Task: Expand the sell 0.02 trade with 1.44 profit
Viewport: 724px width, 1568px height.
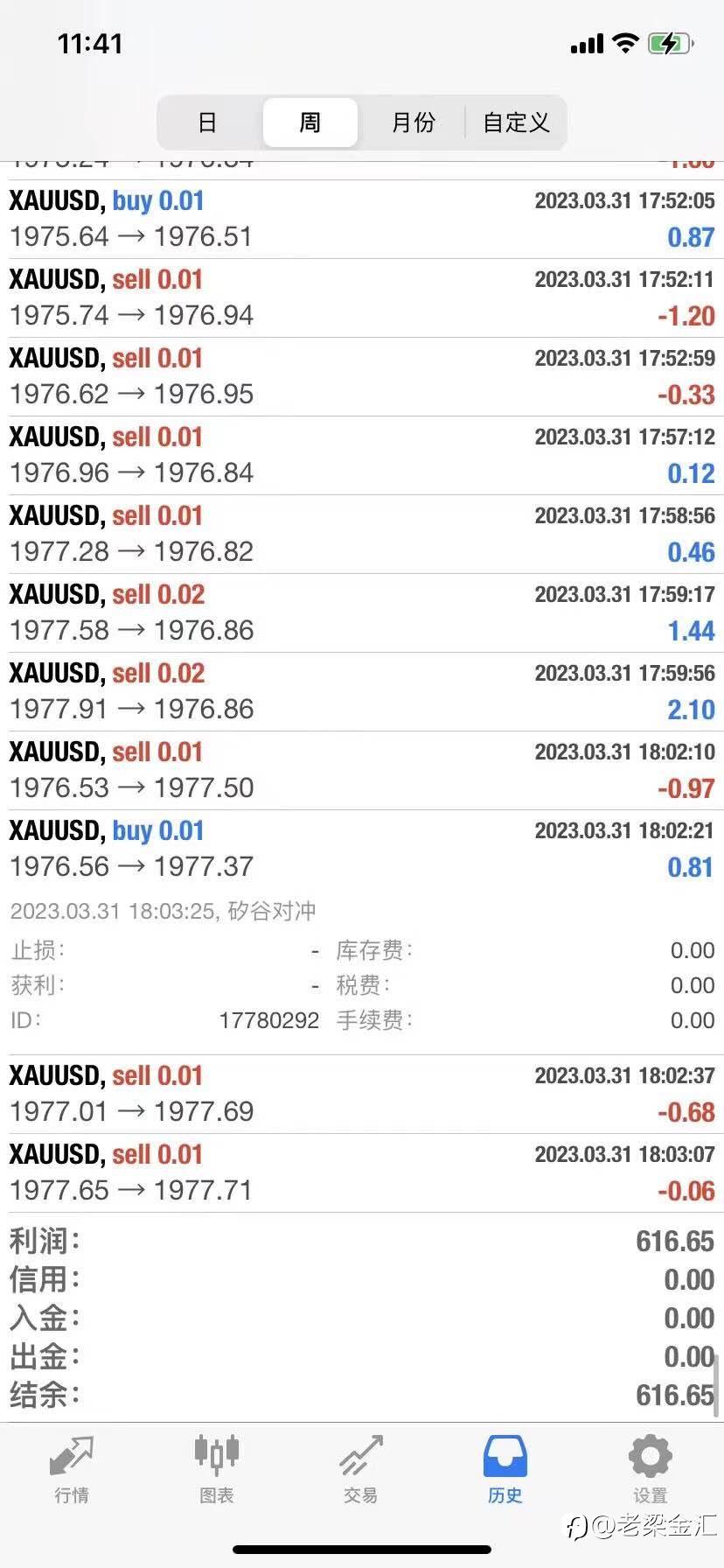Action: click(362, 612)
